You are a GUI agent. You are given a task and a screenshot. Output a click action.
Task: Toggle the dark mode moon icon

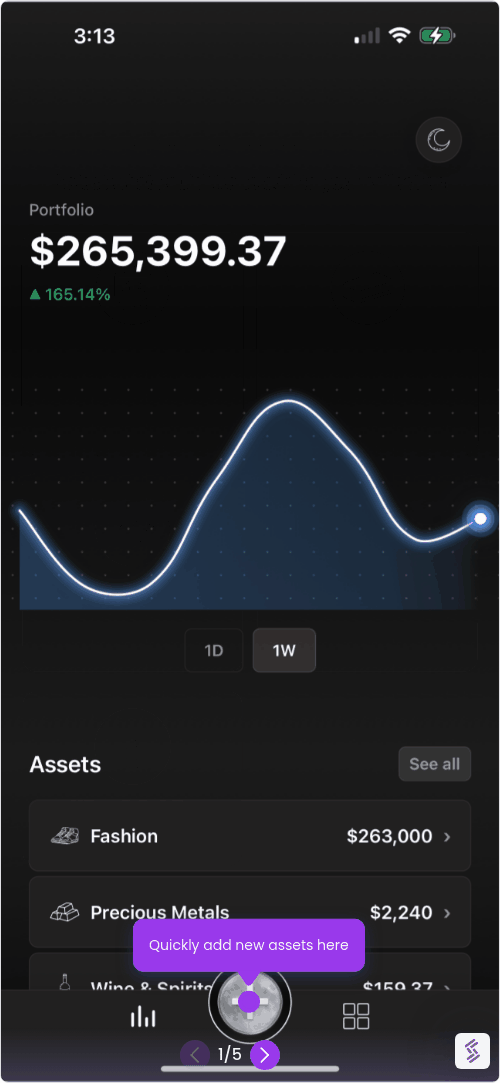point(439,140)
